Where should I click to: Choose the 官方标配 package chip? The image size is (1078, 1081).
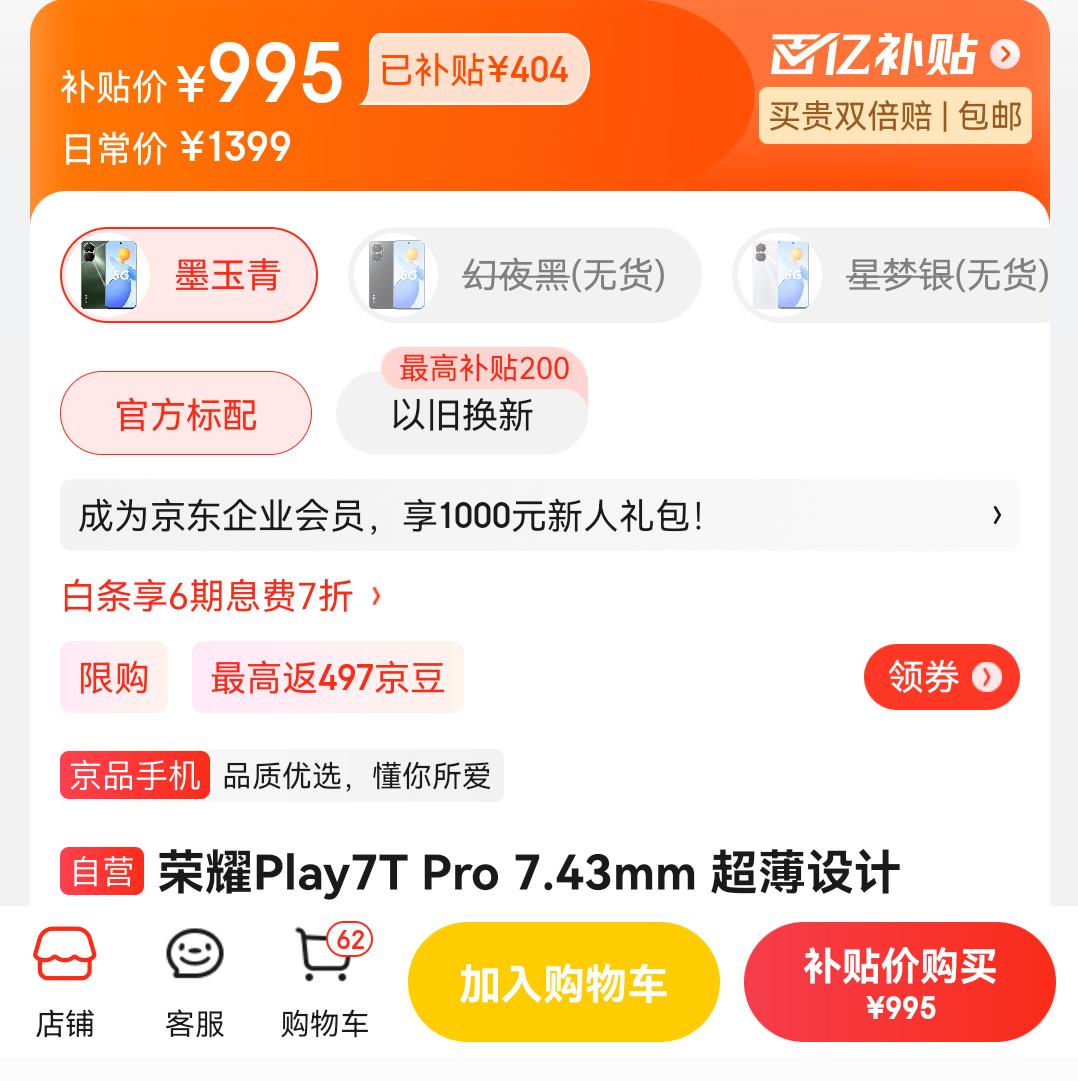(x=186, y=413)
